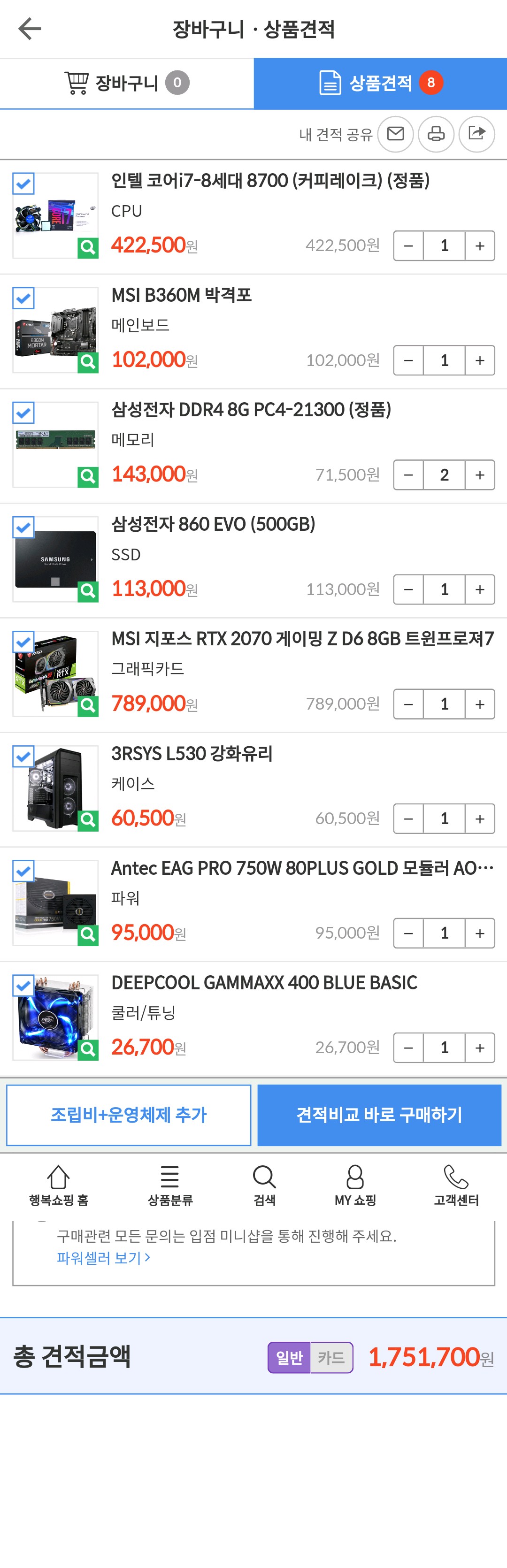Switch to the 장바구니 tab
507x1568 pixels.
(x=127, y=83)
